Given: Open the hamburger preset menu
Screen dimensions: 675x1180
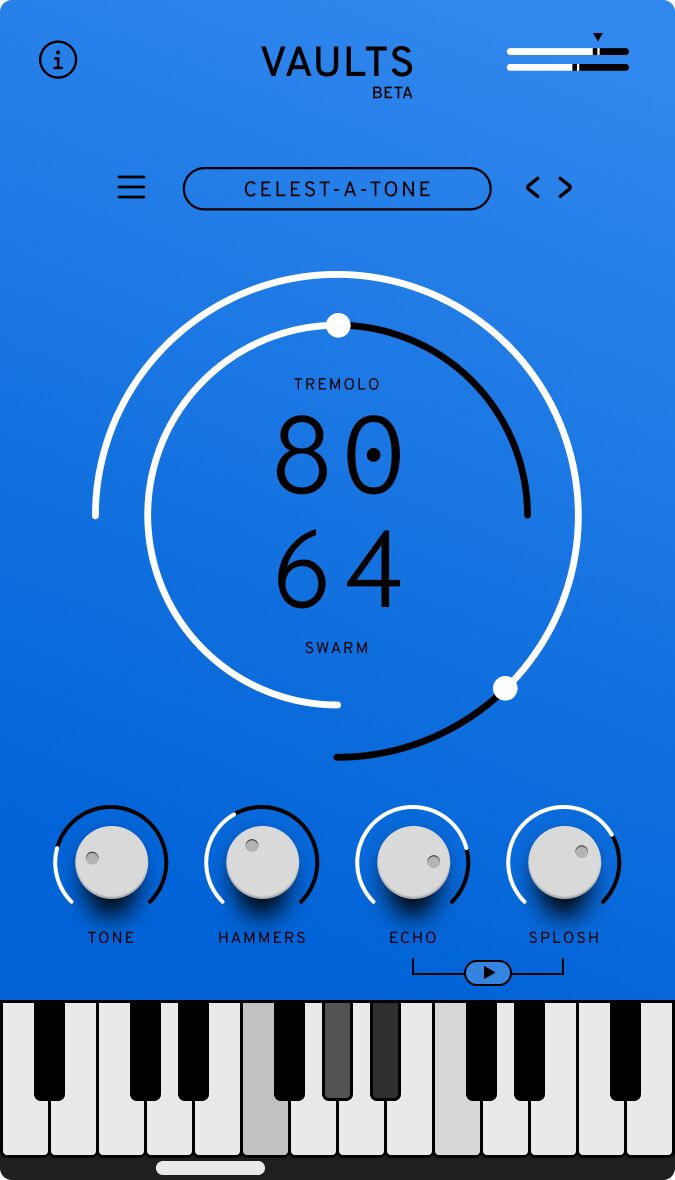Looking at the screenshot, I should (x=132, y=188).
